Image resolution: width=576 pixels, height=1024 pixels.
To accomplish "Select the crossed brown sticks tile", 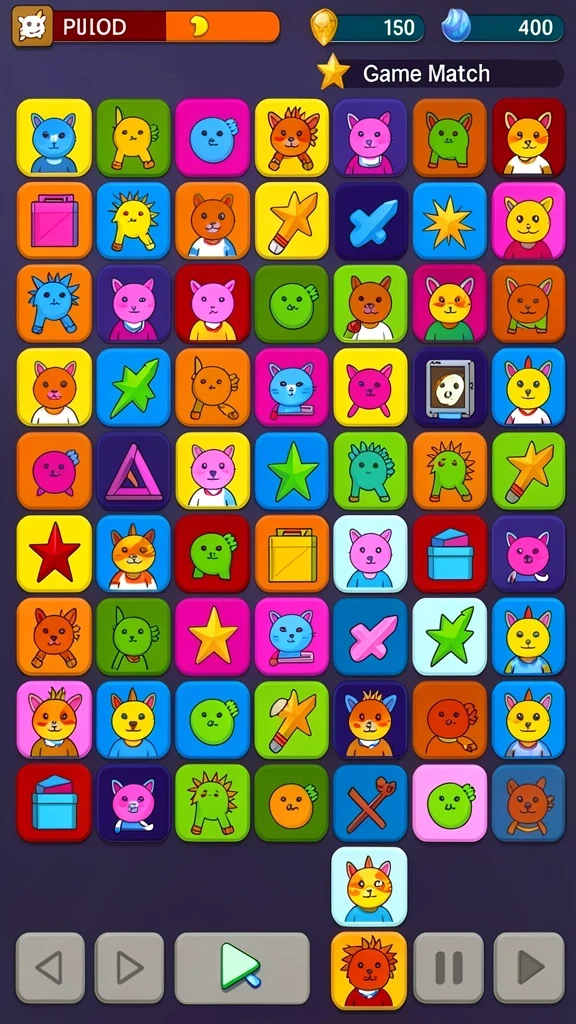I will coord(370,803).
